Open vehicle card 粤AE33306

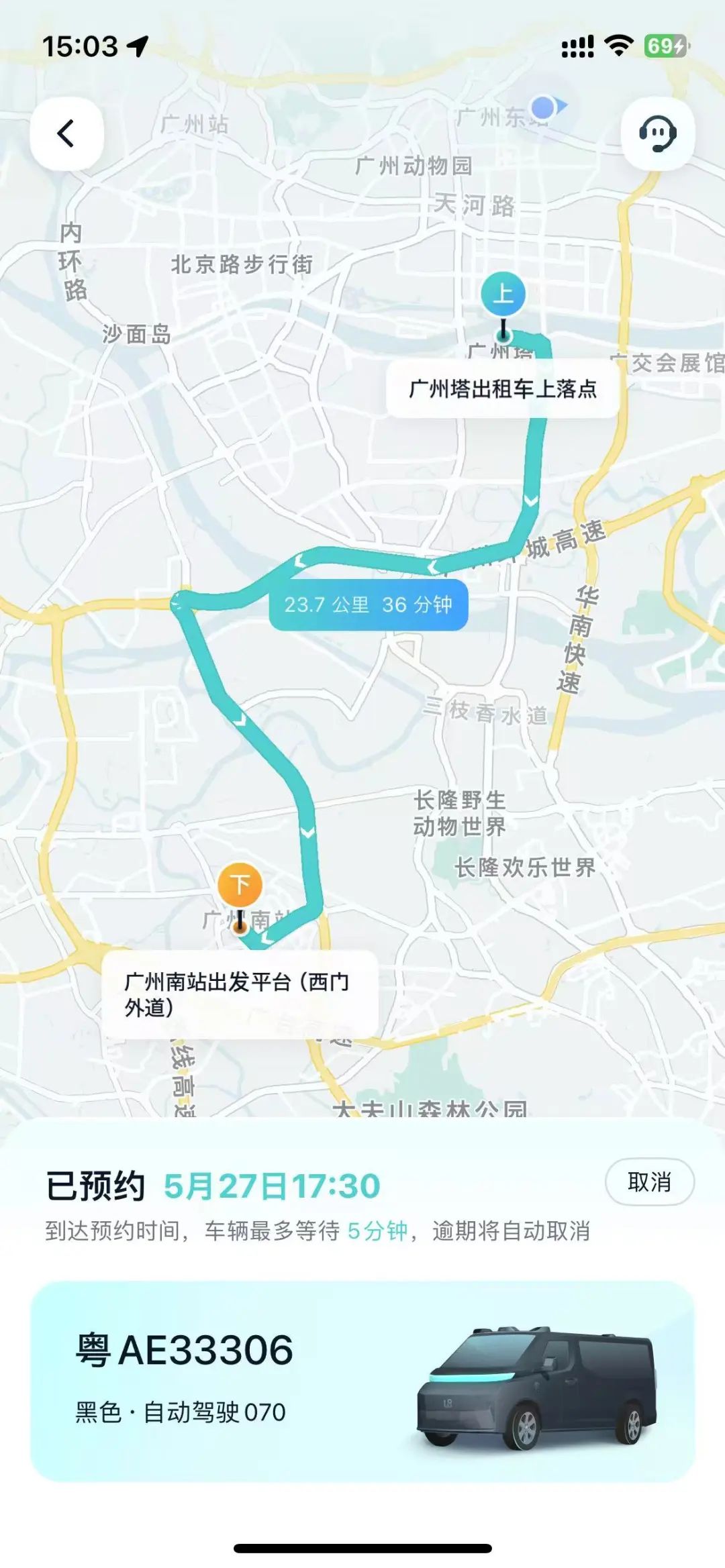362,1380
